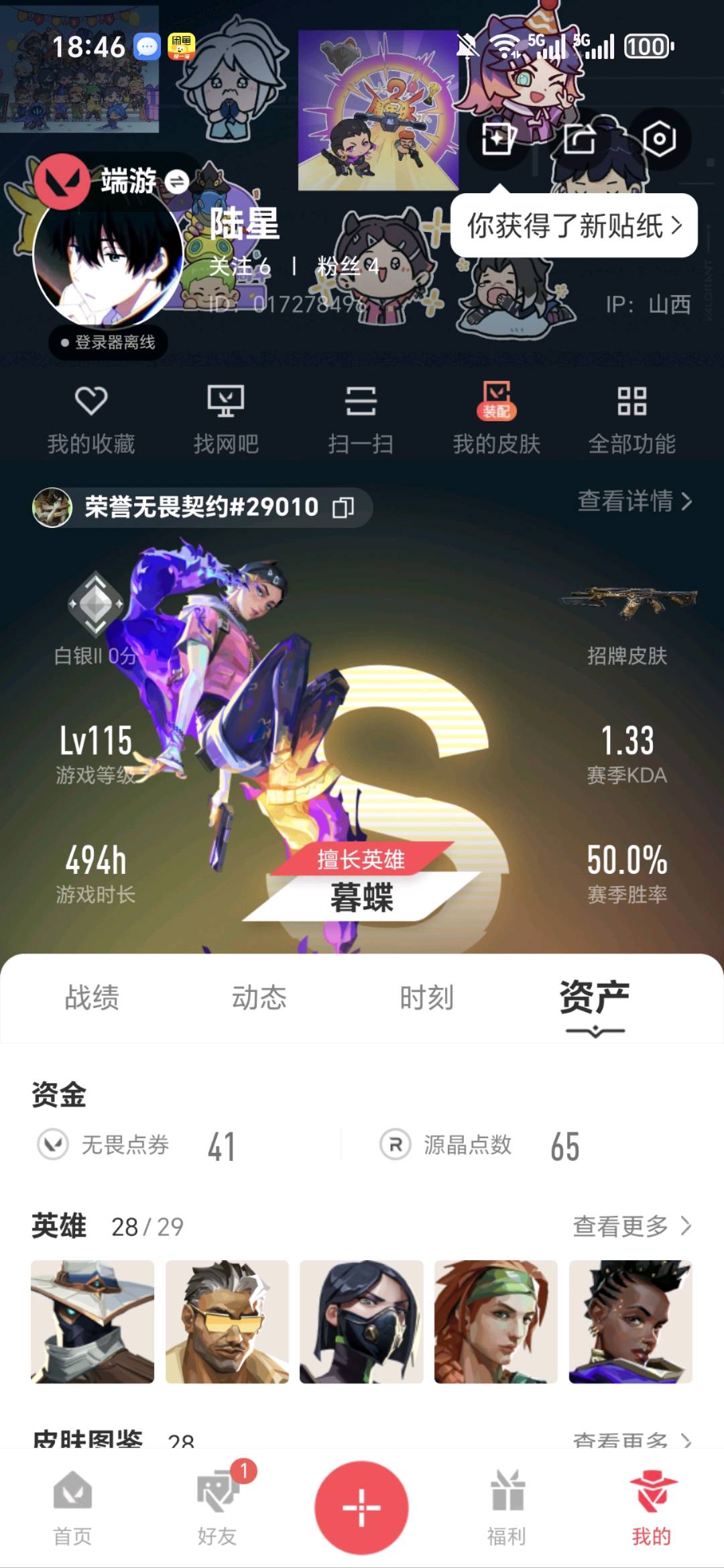The image size is (724, 1568).
Task: Go to the 首页 home tab
Action: (x=72, y=1506)
